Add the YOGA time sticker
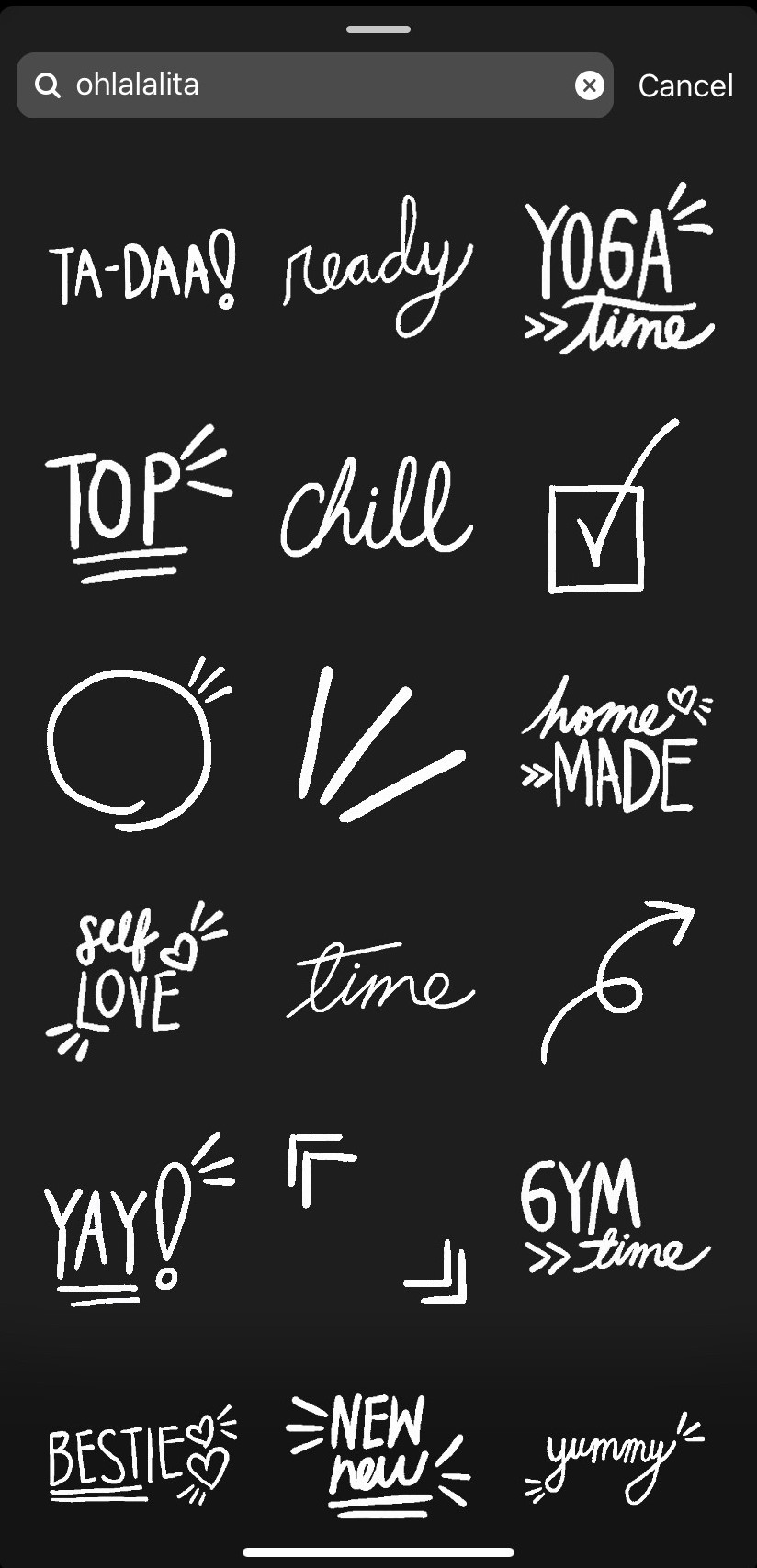Screen dimensions: 757x1568 617,269
